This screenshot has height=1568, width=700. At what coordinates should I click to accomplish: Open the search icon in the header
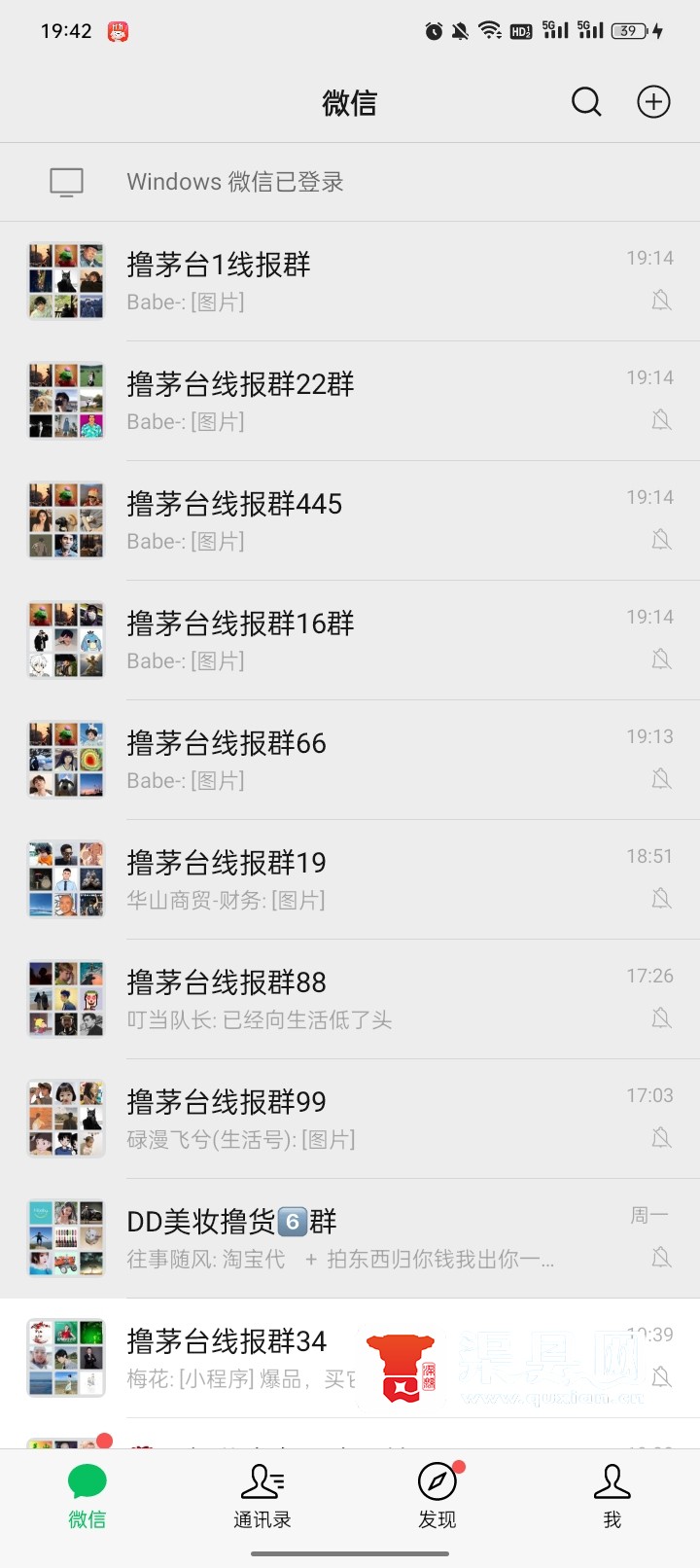[586, 102]
